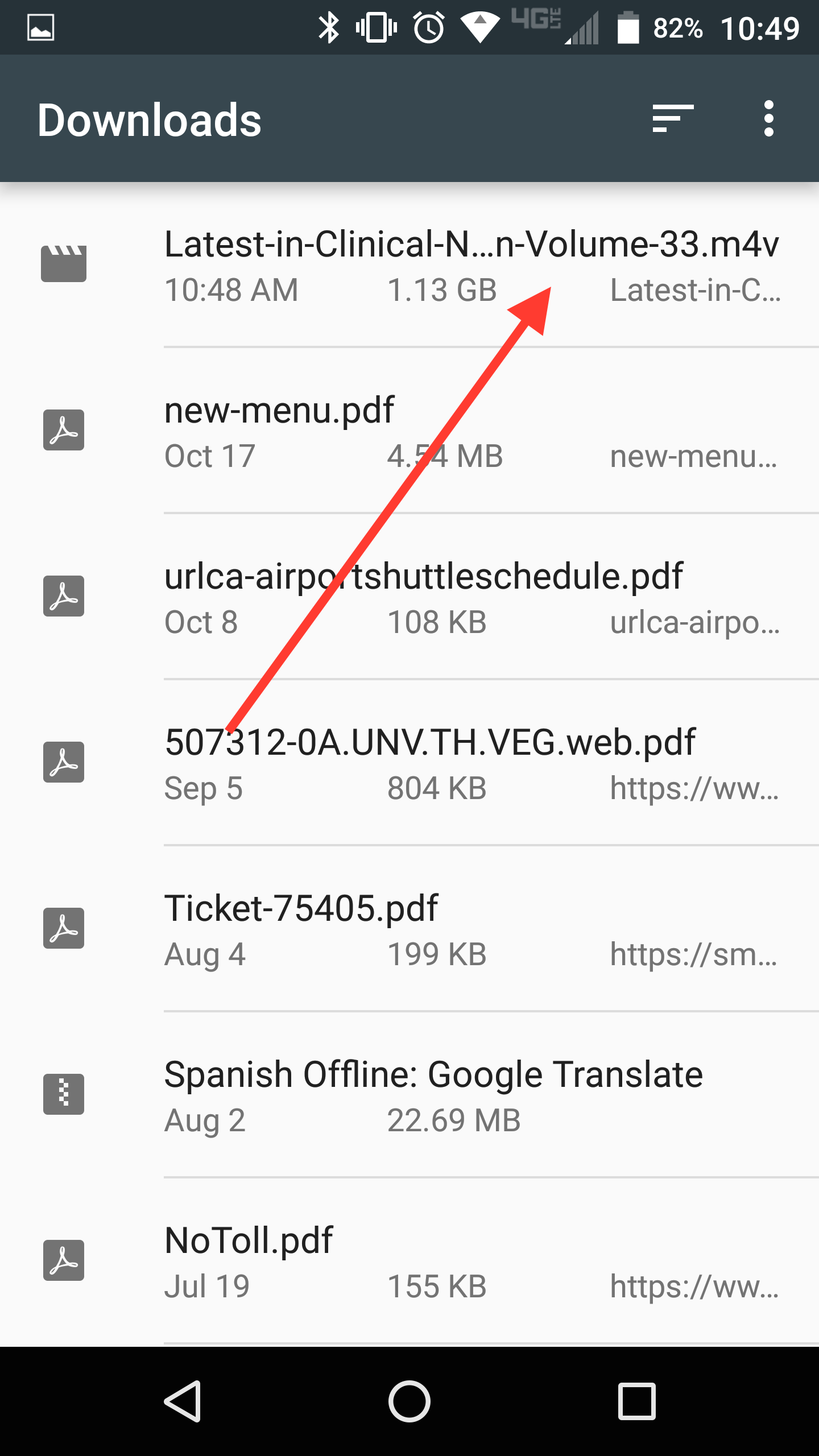Open new-menu.pdf

tap(471, 431)
